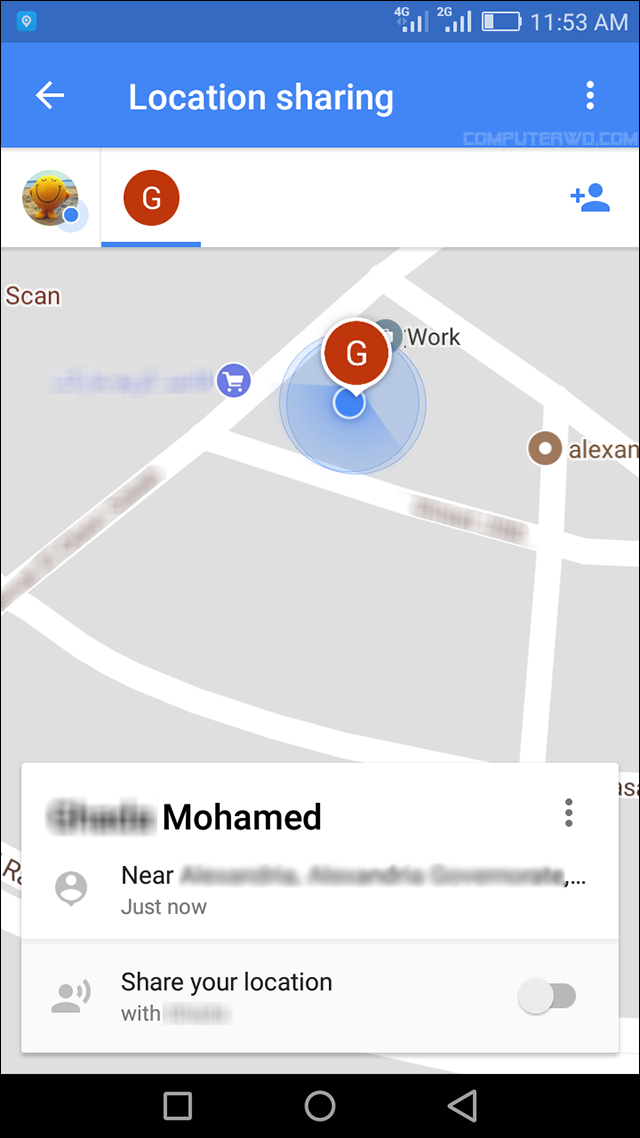Tap the system home button

coord(320,1105)
